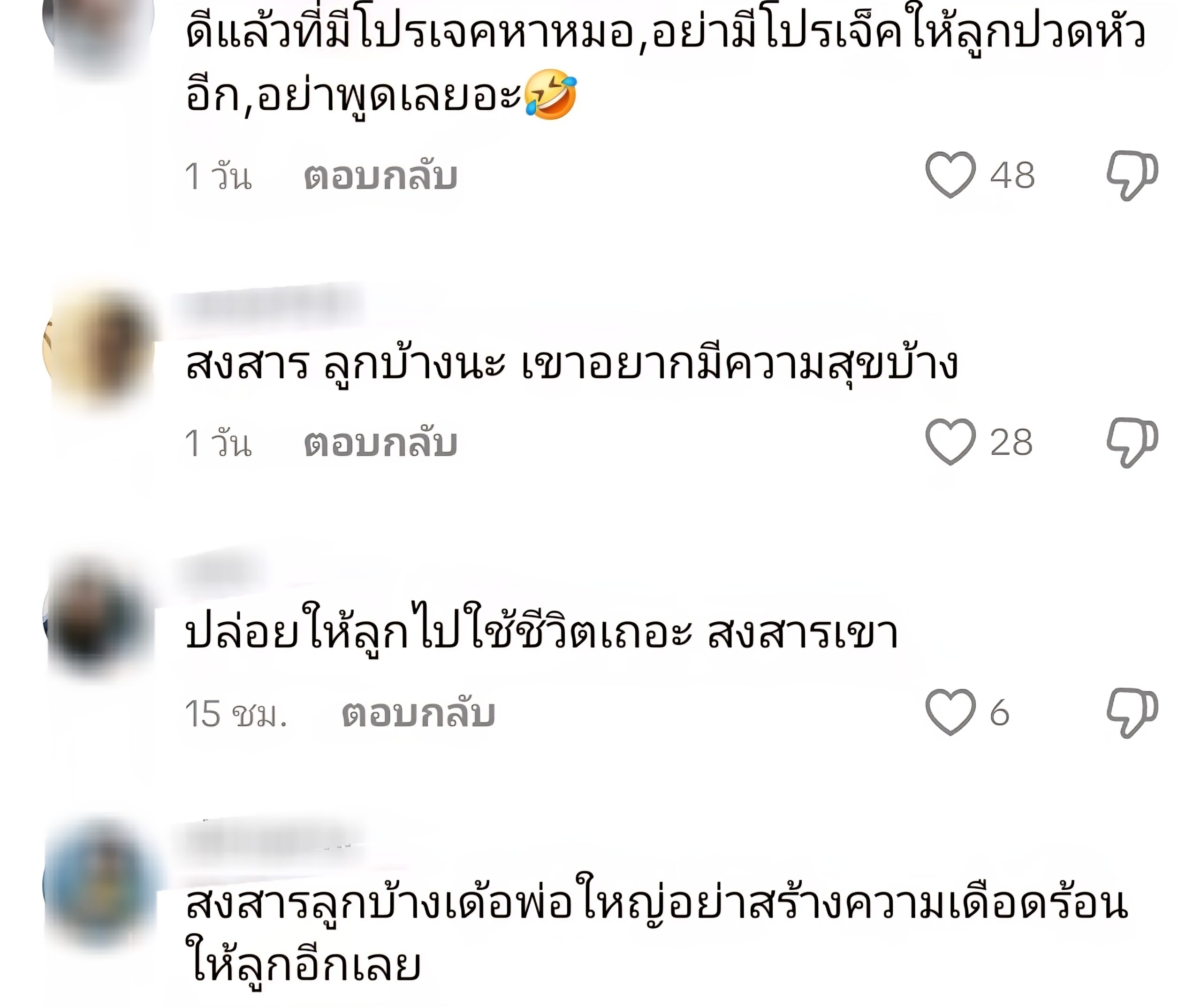The width and height of the screenshot is (1201, 1008).
Task: Dislike the comment with 28 likes
Action: coord(1132,442)
